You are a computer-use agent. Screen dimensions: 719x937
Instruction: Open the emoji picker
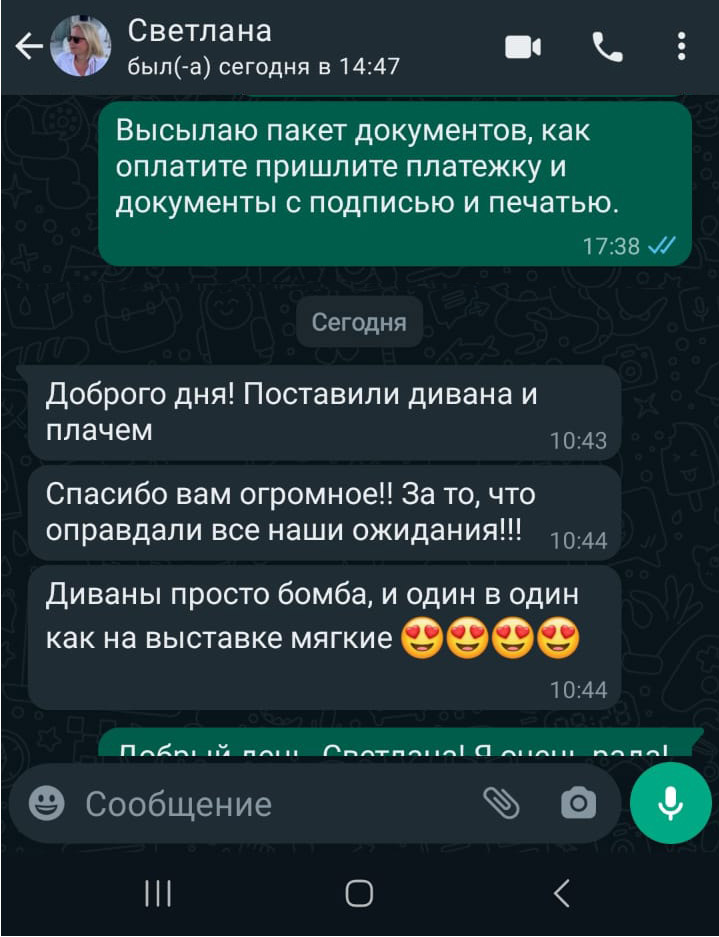[x=46, y=803]
